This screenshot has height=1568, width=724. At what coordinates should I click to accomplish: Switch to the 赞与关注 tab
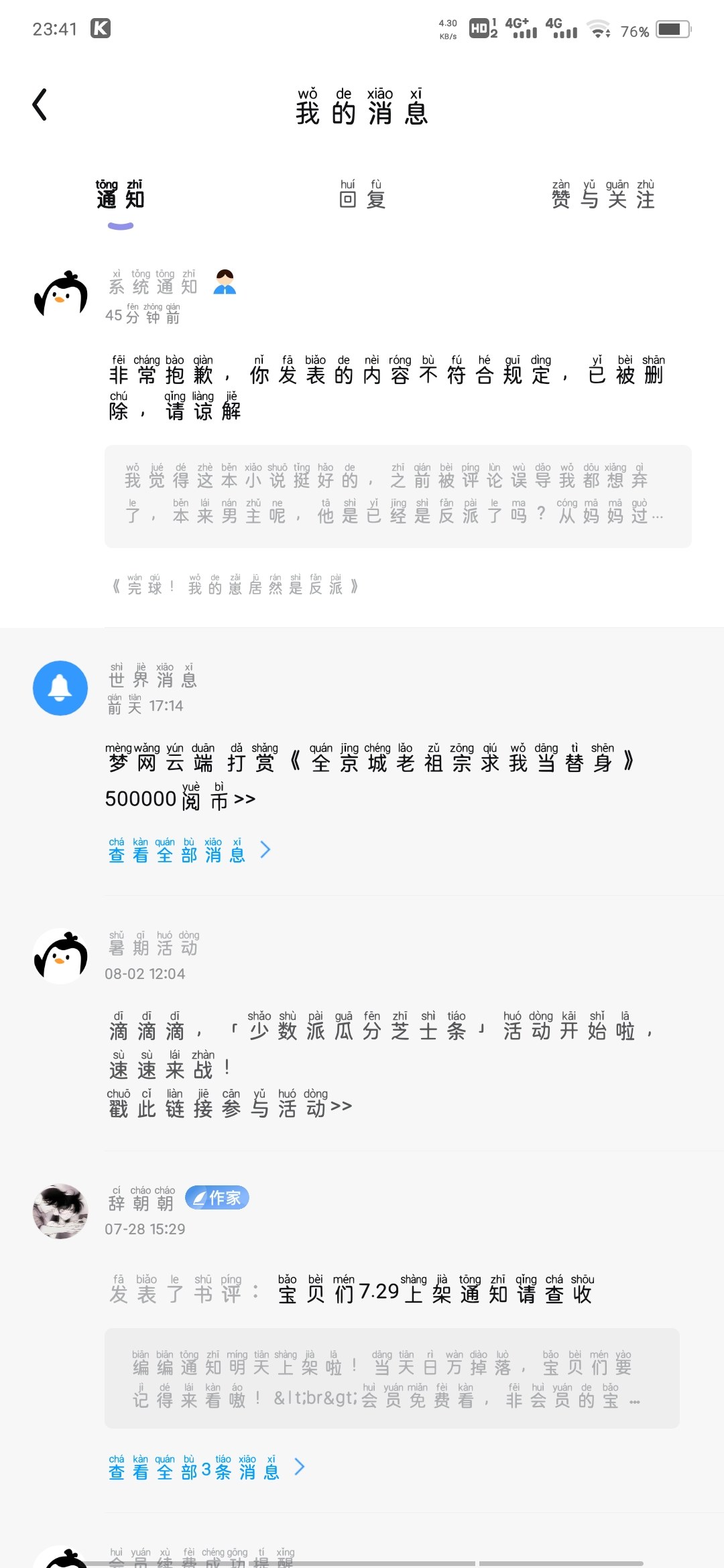[603, 196]
